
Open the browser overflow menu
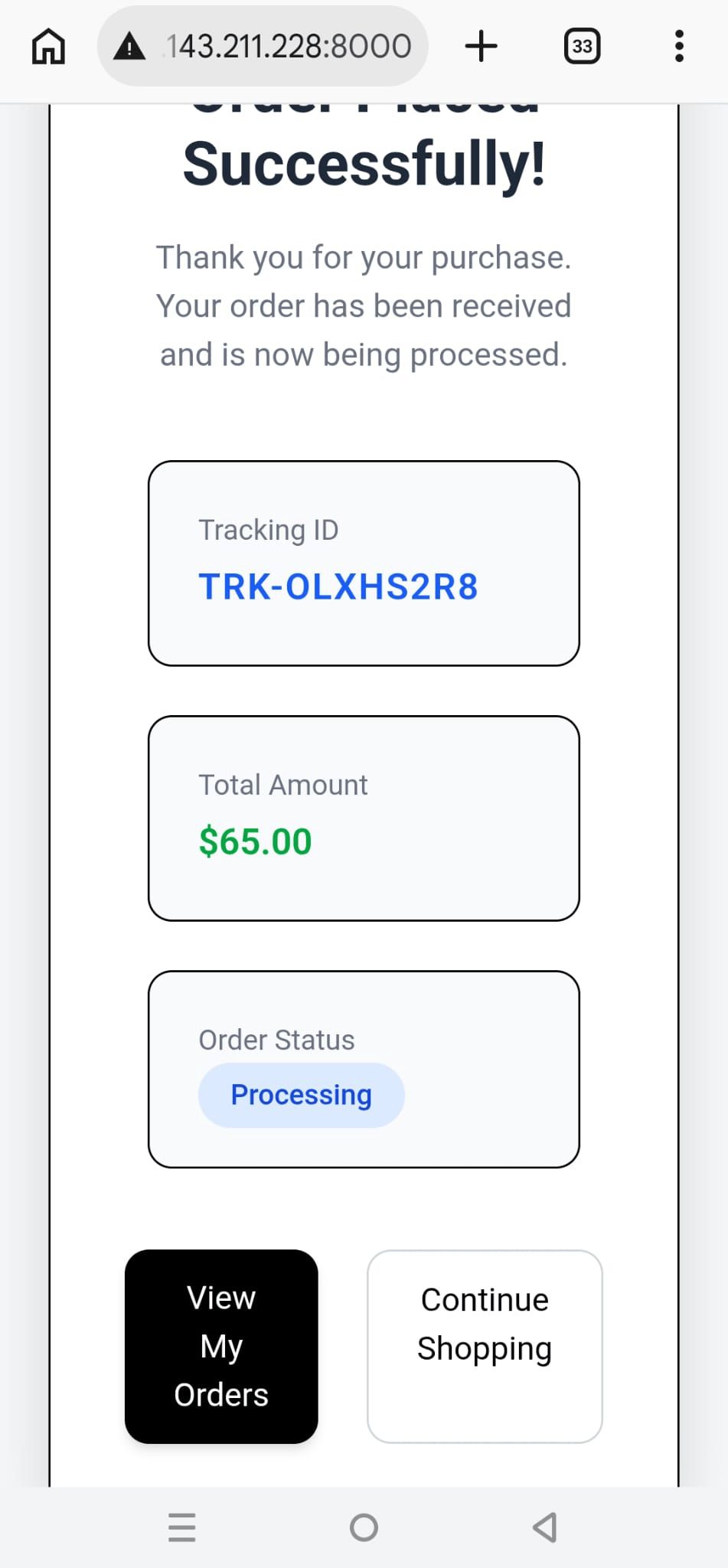[678, 47]
